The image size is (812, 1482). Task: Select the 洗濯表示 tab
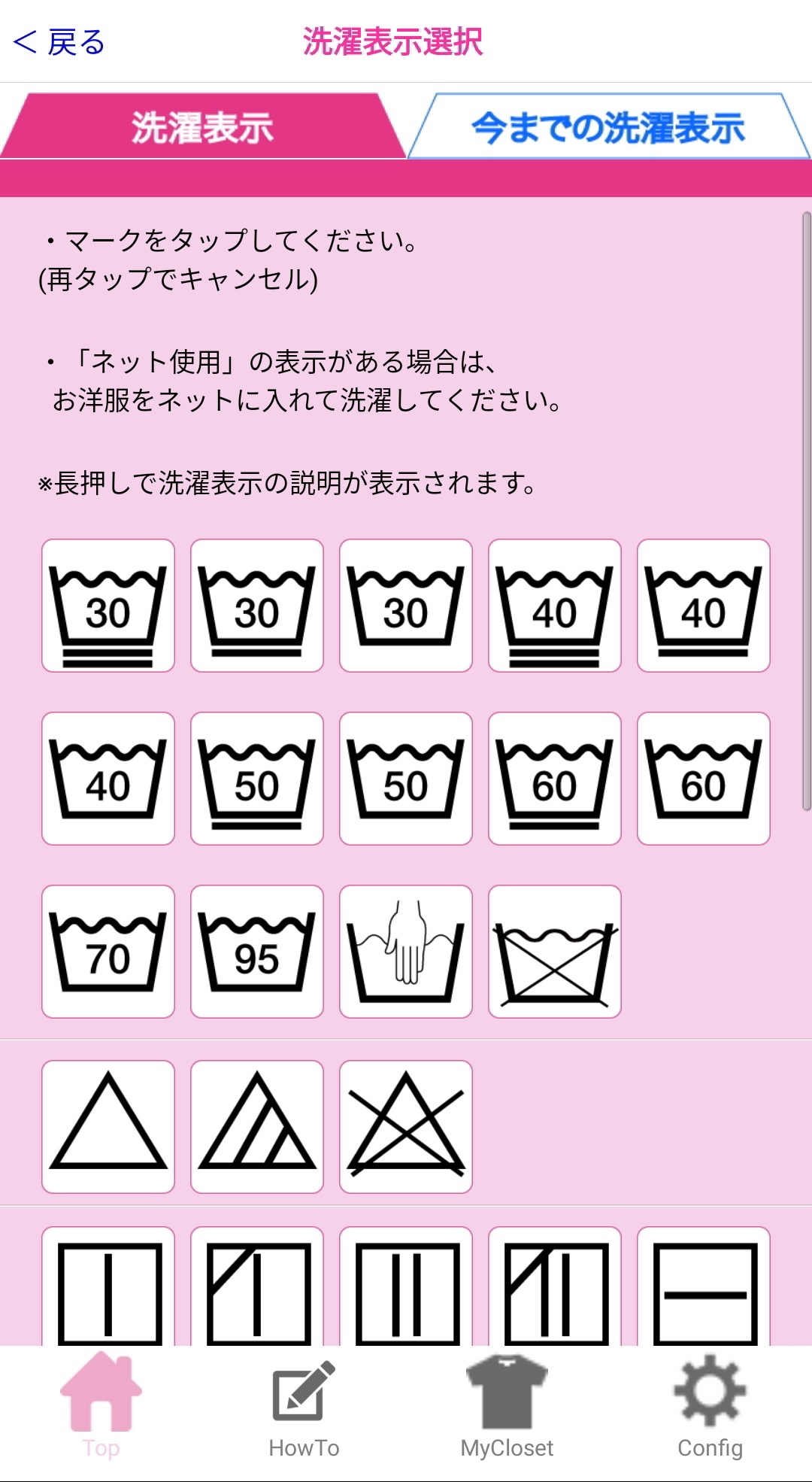(202, 126)
